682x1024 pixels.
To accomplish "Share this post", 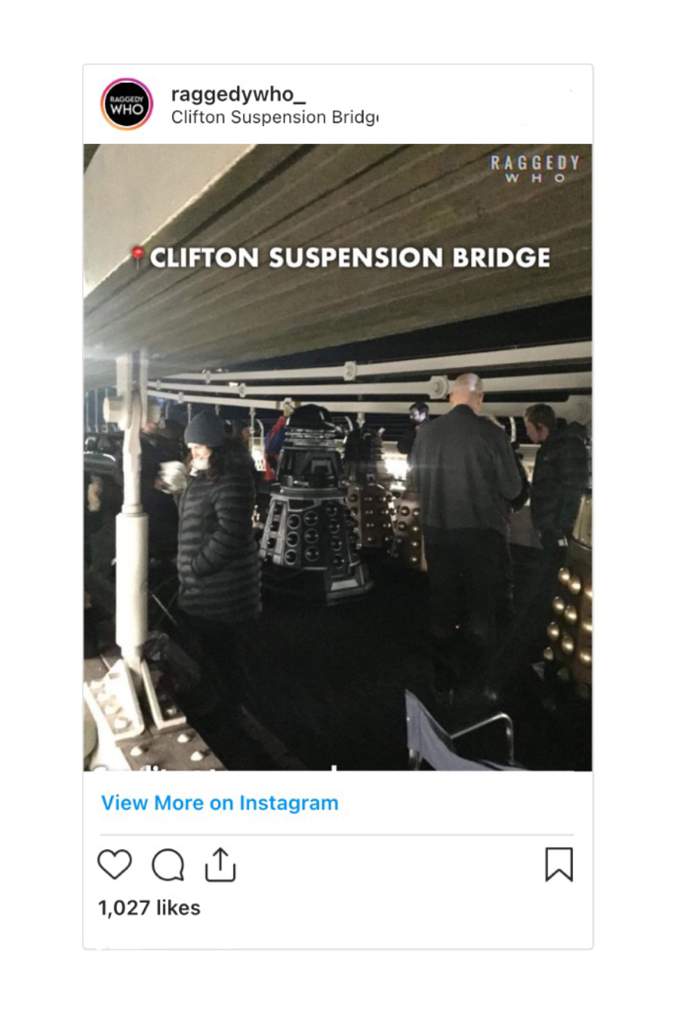I will 220,865.
